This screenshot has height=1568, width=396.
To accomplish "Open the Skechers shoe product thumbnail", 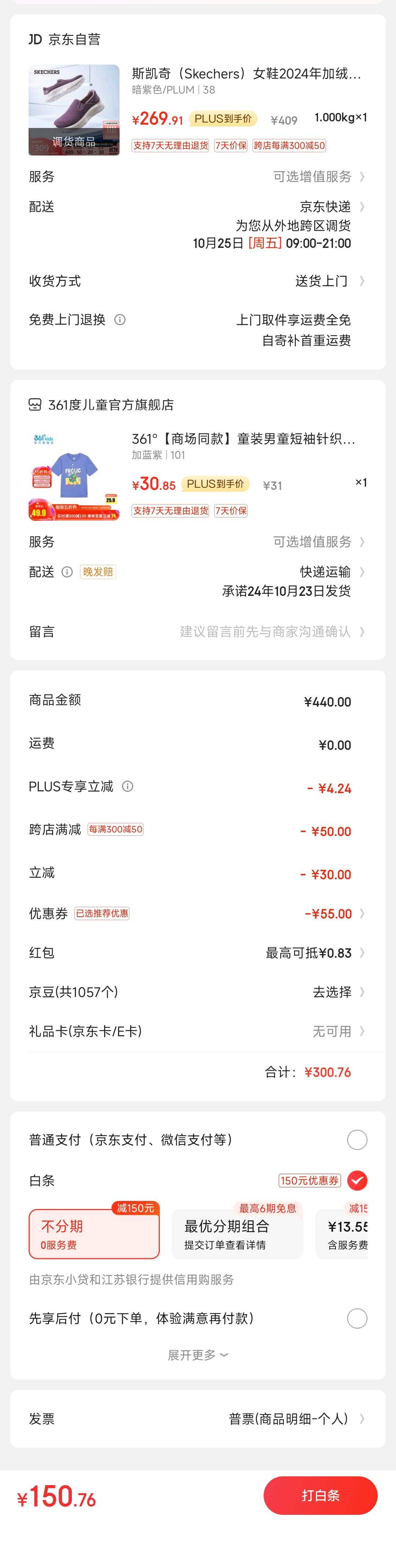I will pos(74,110).
